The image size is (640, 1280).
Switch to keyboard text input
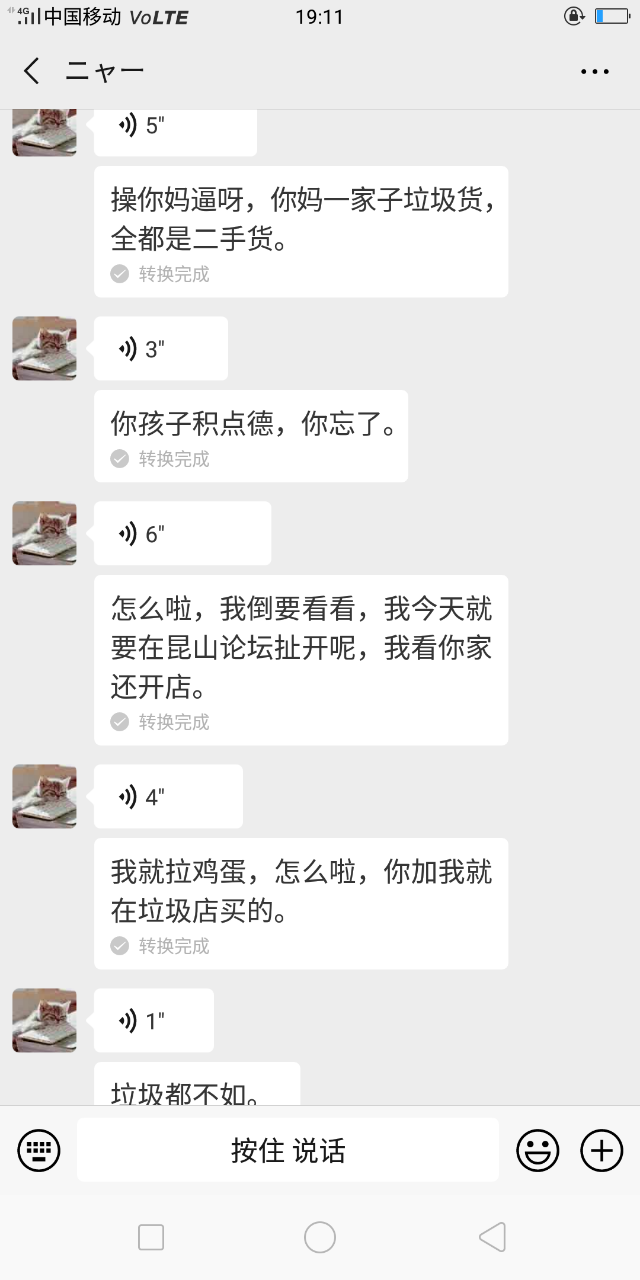click(x=39, y=1150)
